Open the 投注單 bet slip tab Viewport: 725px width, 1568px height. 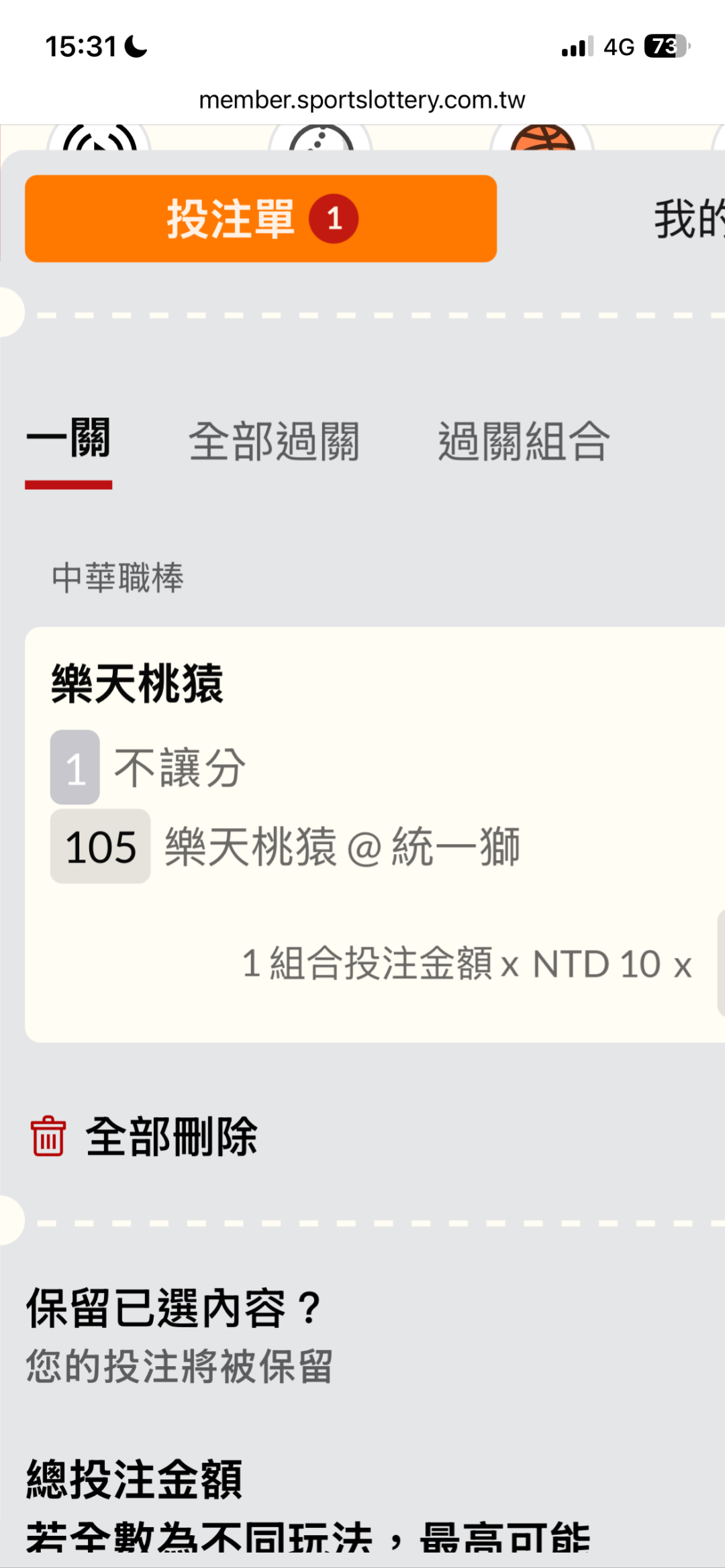(260, 219)
